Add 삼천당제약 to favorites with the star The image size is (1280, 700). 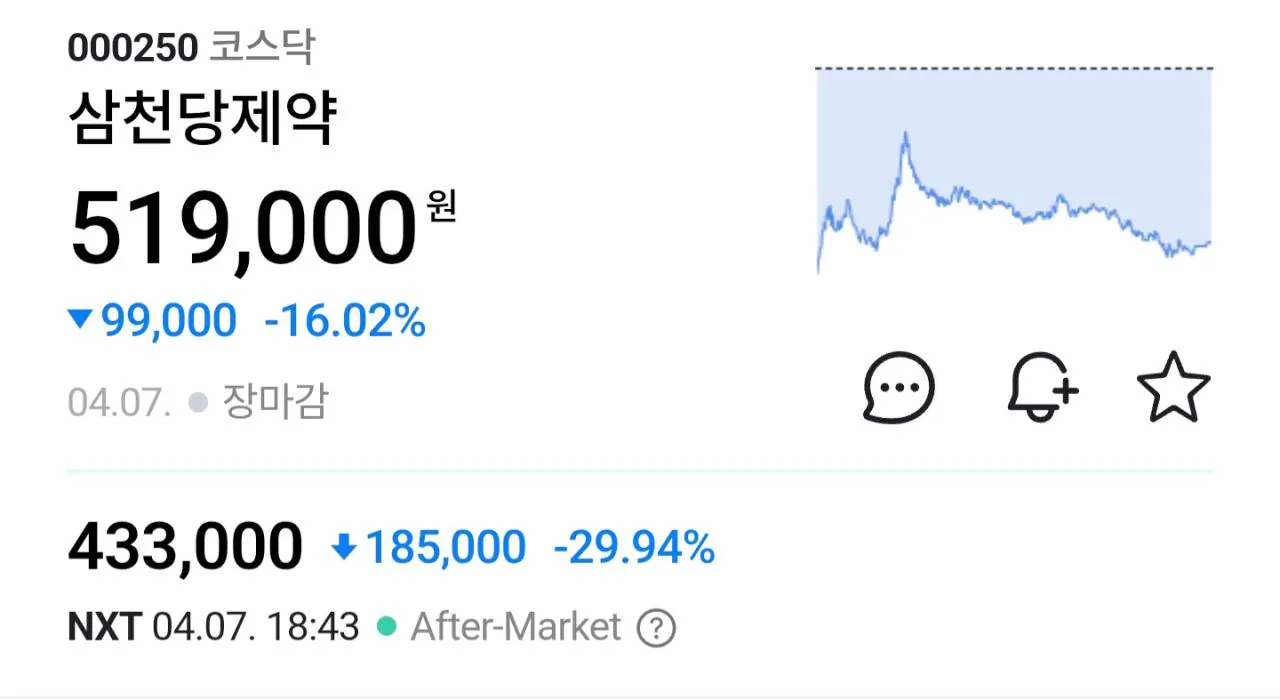point(1174,387)
